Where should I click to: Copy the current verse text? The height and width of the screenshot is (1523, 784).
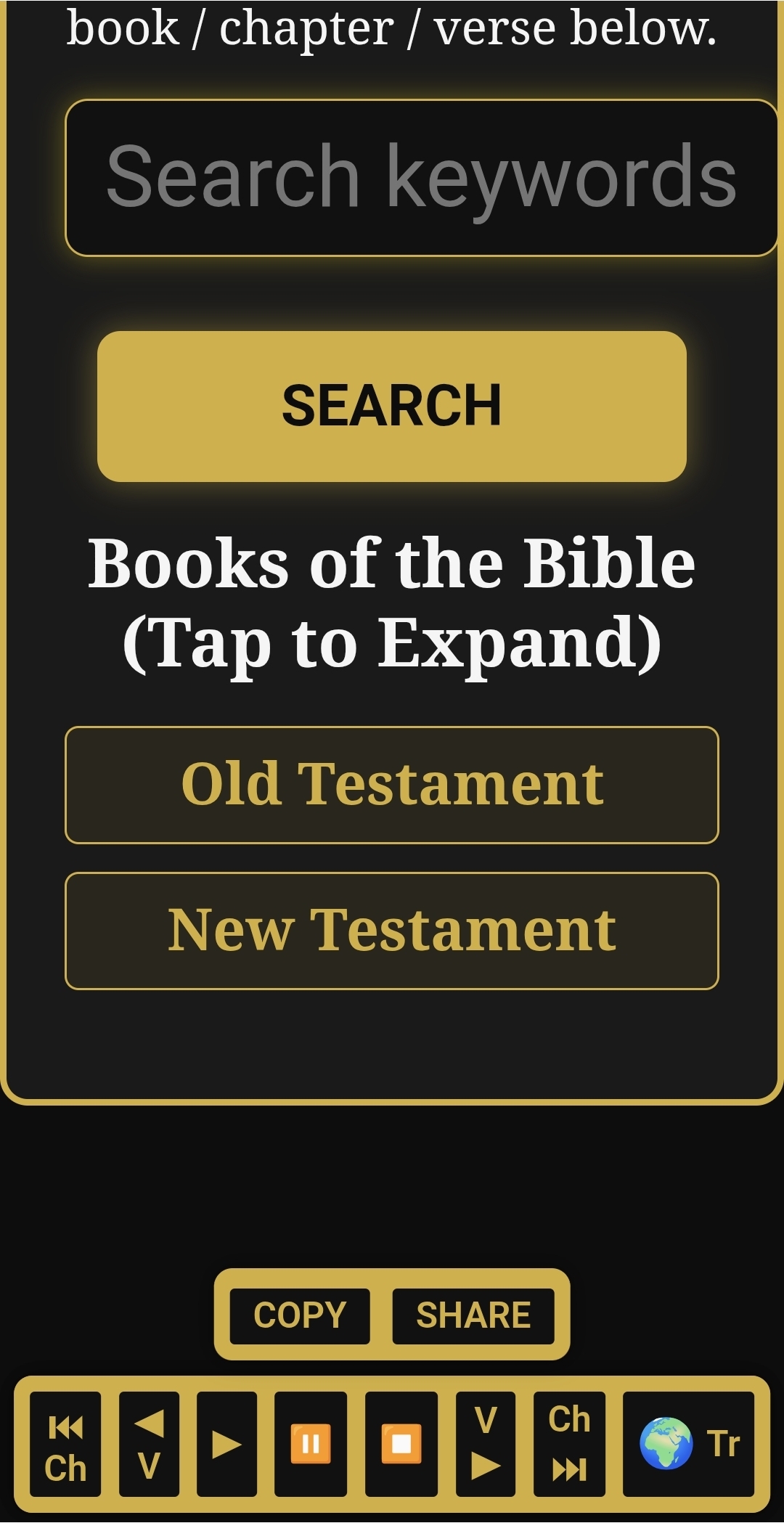300,1316
